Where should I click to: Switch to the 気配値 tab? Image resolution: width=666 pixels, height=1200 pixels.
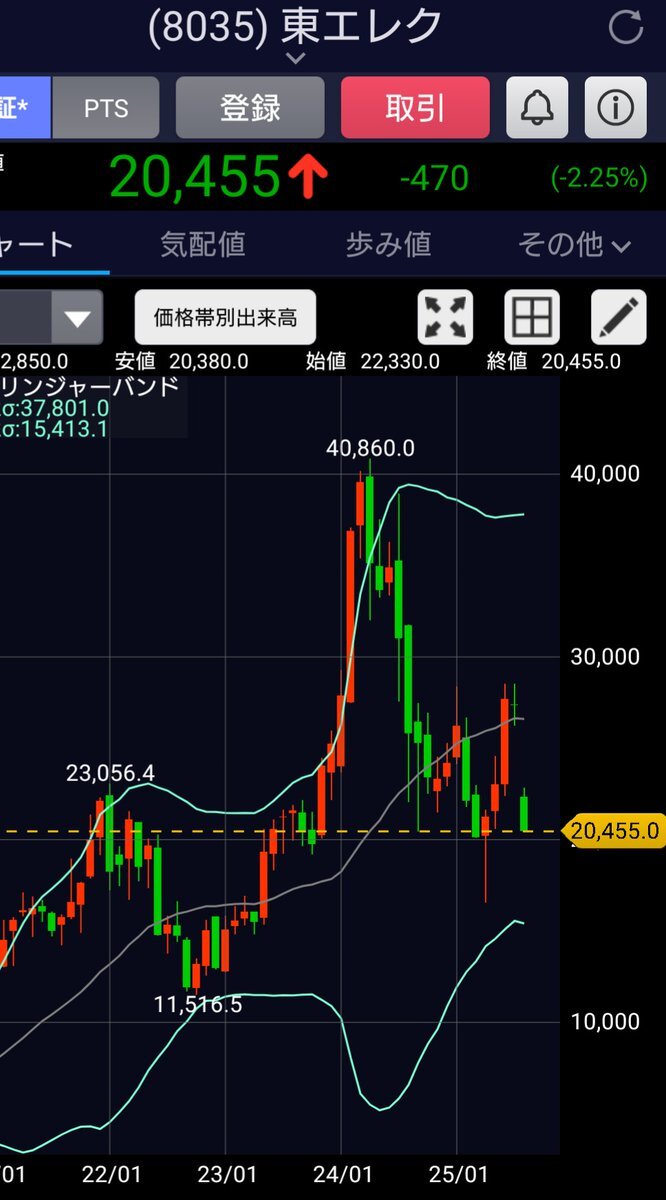coord(203,244)
